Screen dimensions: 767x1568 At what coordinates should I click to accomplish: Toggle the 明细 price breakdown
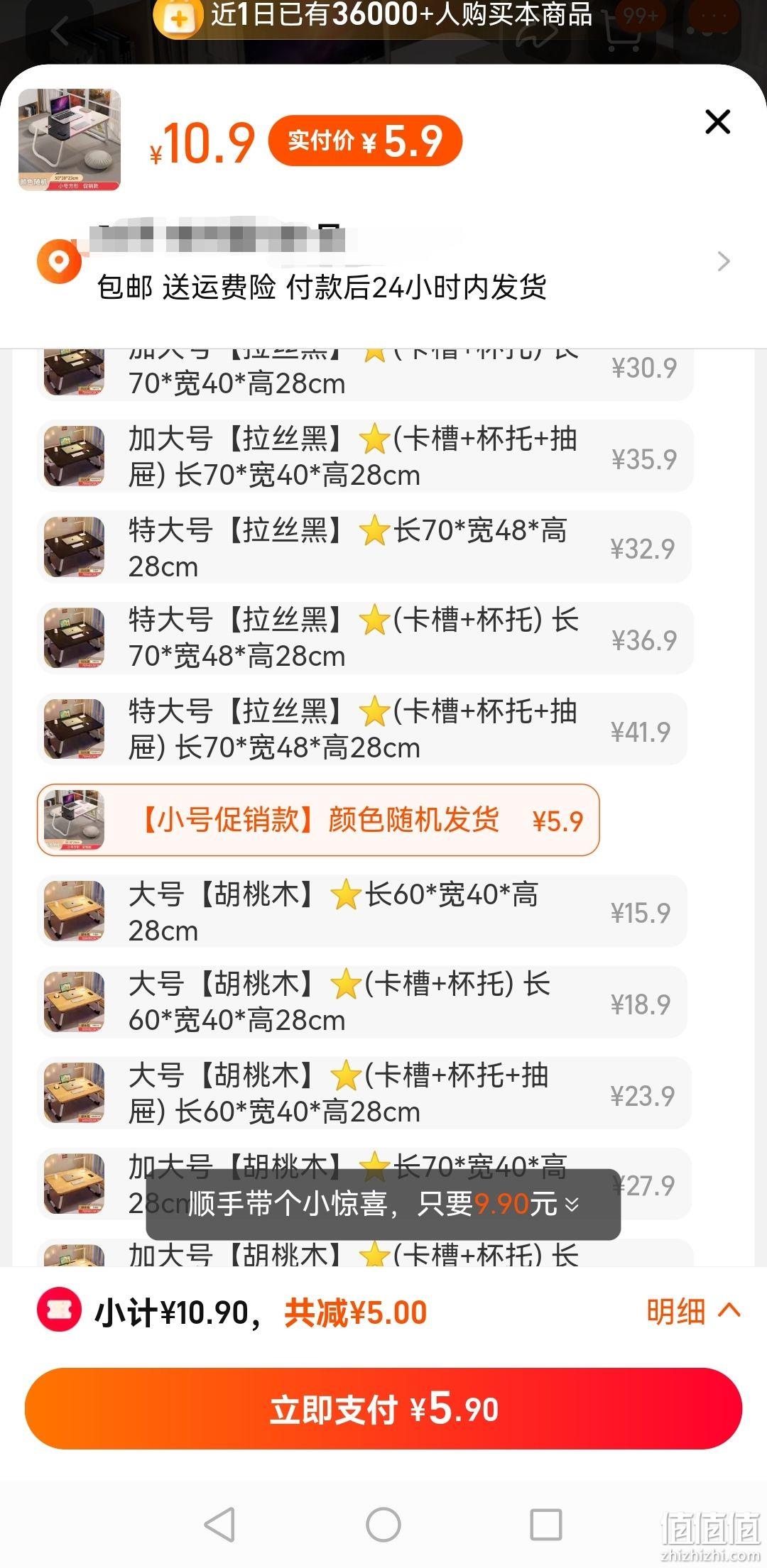693,1312
